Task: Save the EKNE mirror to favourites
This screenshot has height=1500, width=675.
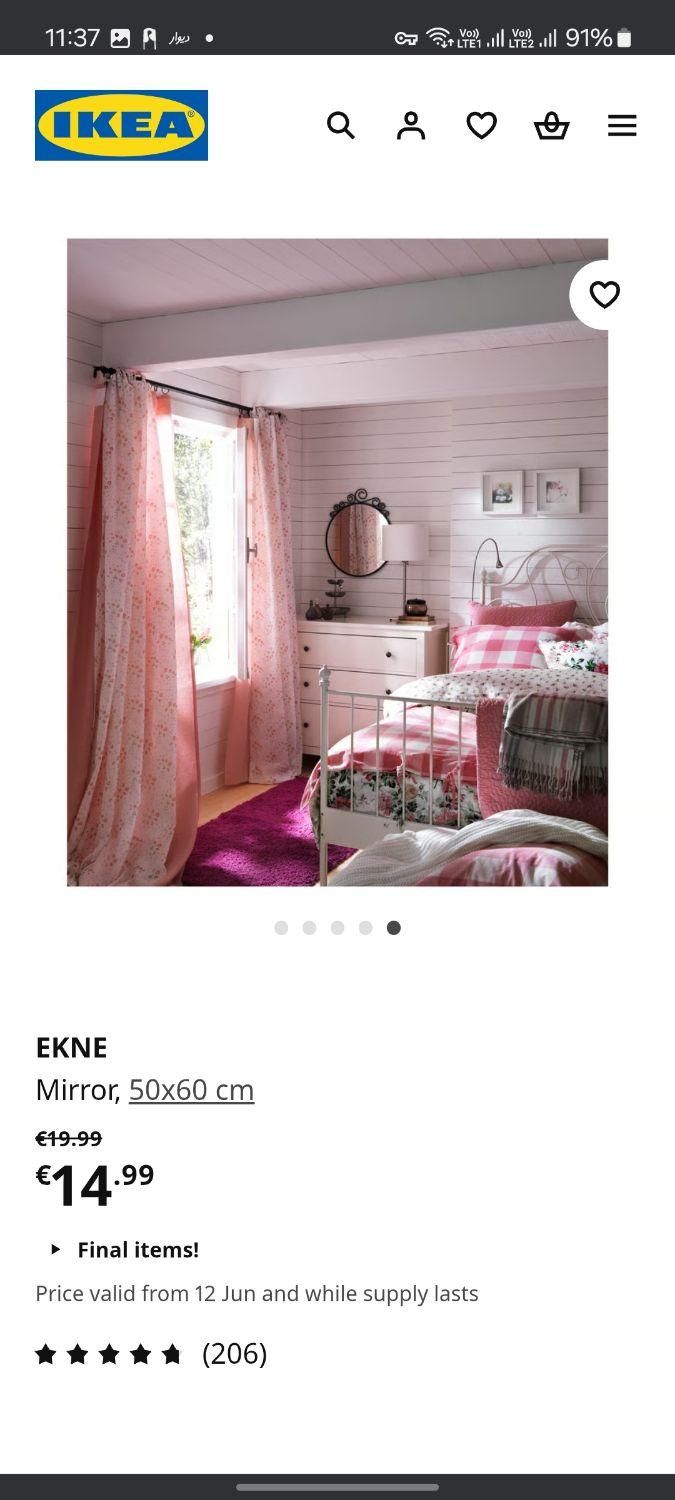Action: click(604, 295)
